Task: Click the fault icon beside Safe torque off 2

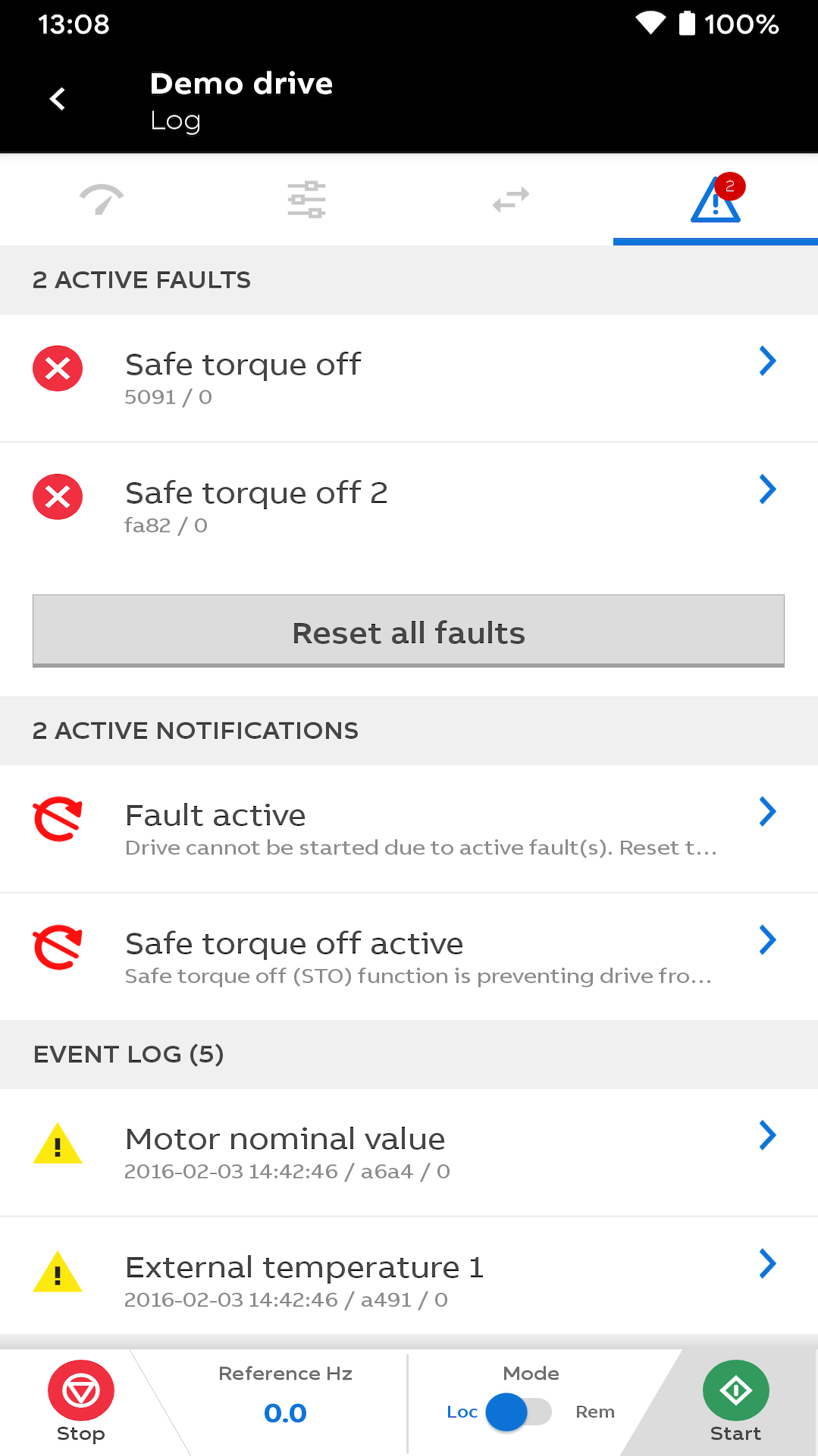Action: tap(58, 497)
